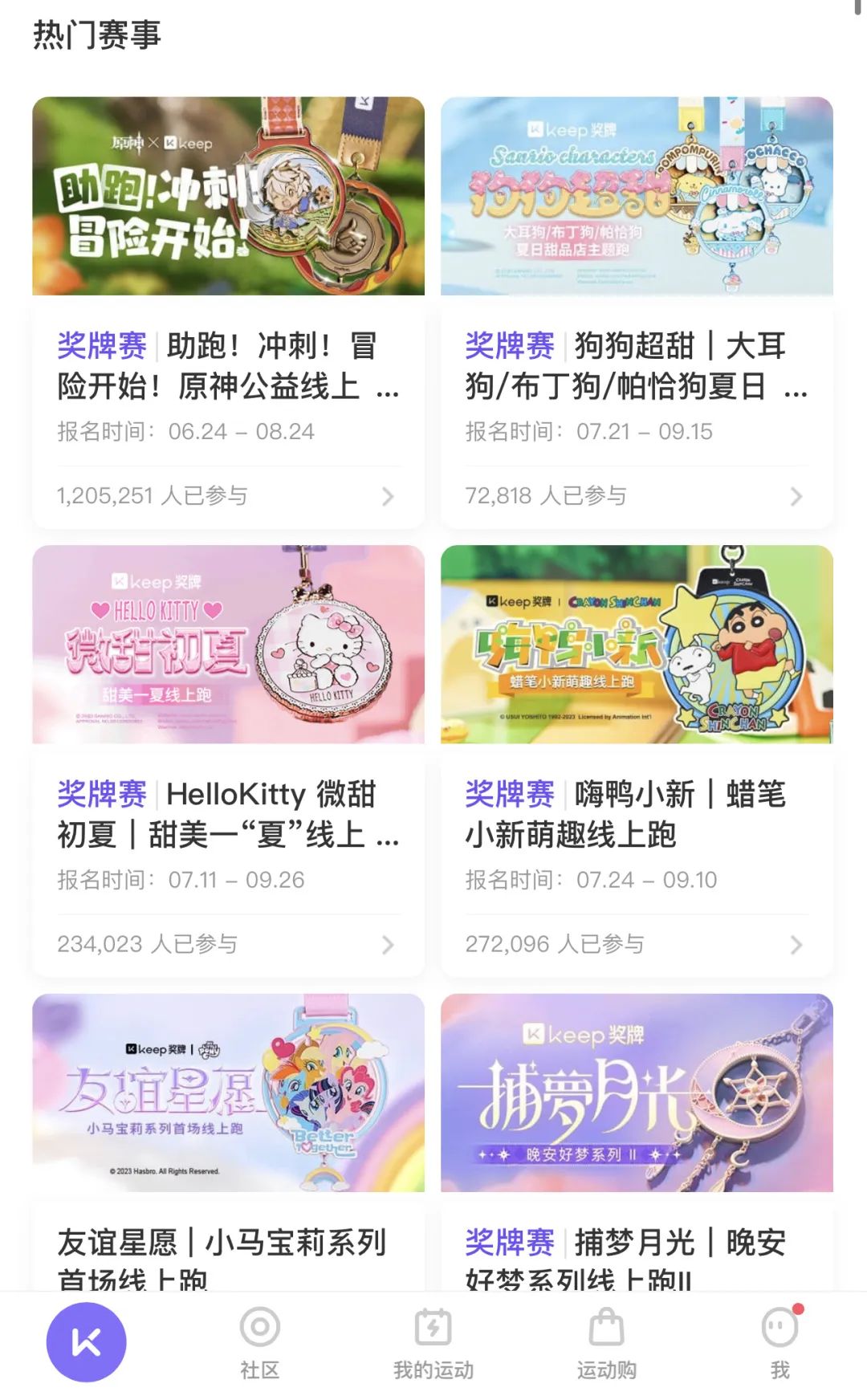
Task: Switch to the 社区 tab
Action: tap(259, 1342)
